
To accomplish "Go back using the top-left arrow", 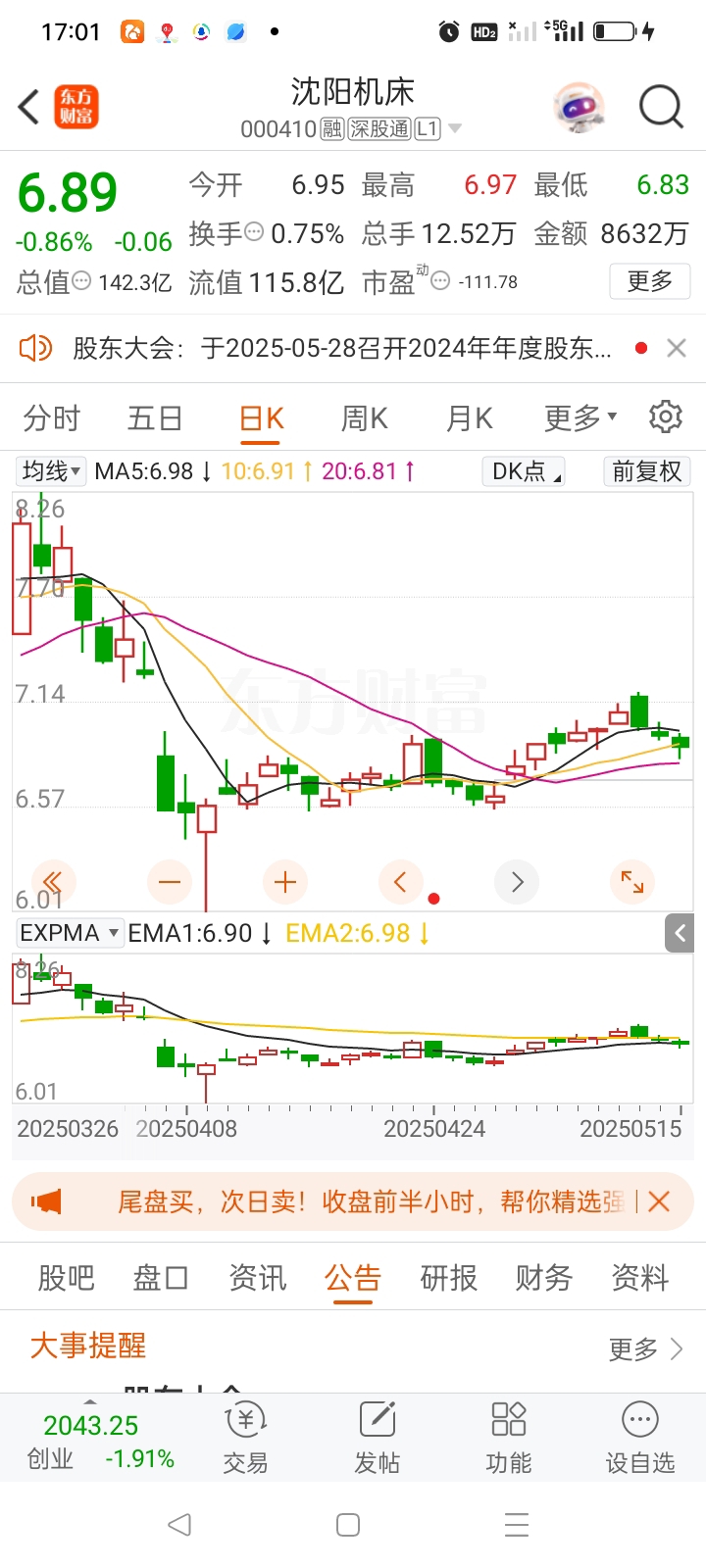I will pyautogui.click(x=29, y=107).
